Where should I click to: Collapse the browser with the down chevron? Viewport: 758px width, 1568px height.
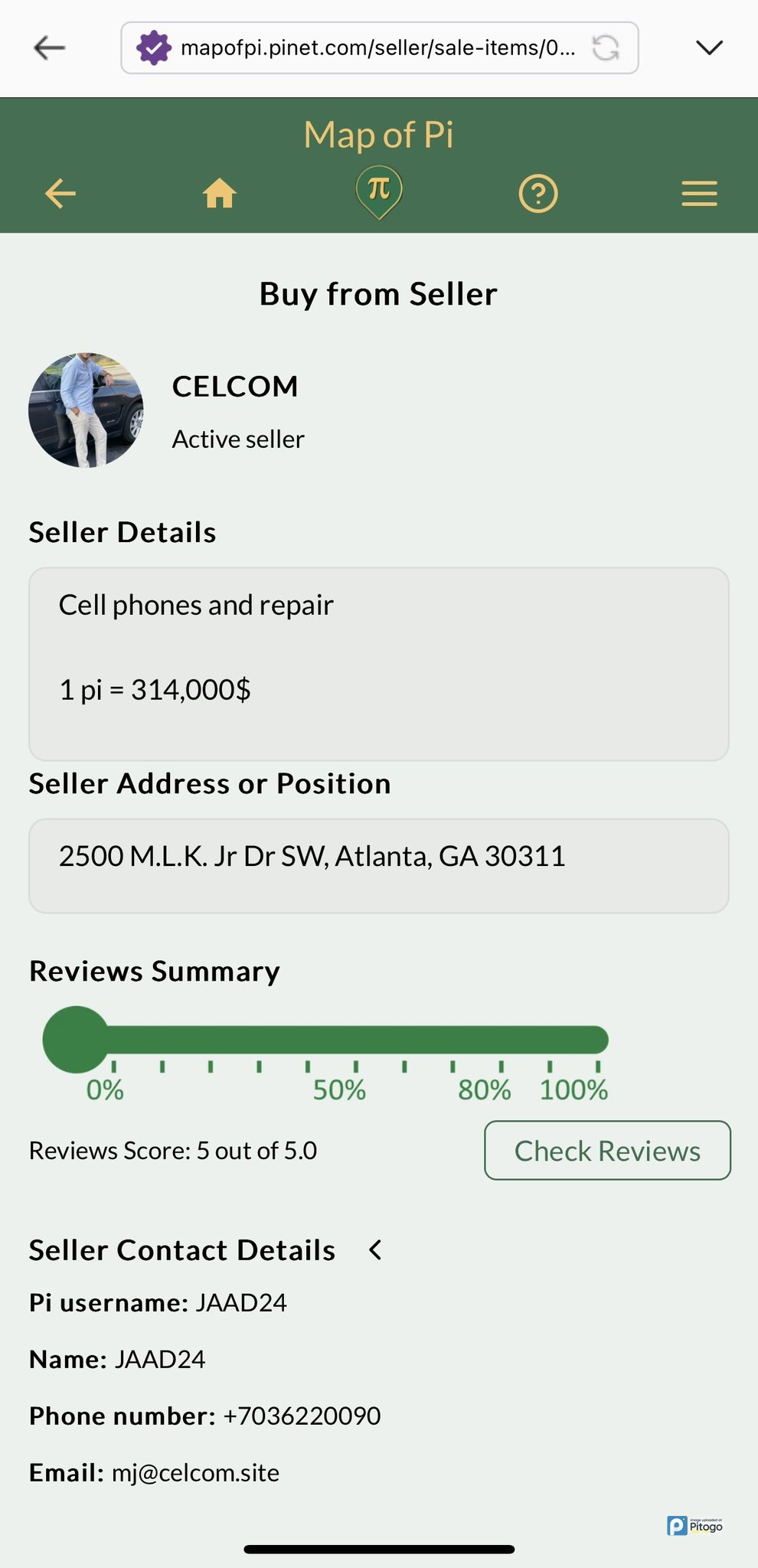click(709, 48)
